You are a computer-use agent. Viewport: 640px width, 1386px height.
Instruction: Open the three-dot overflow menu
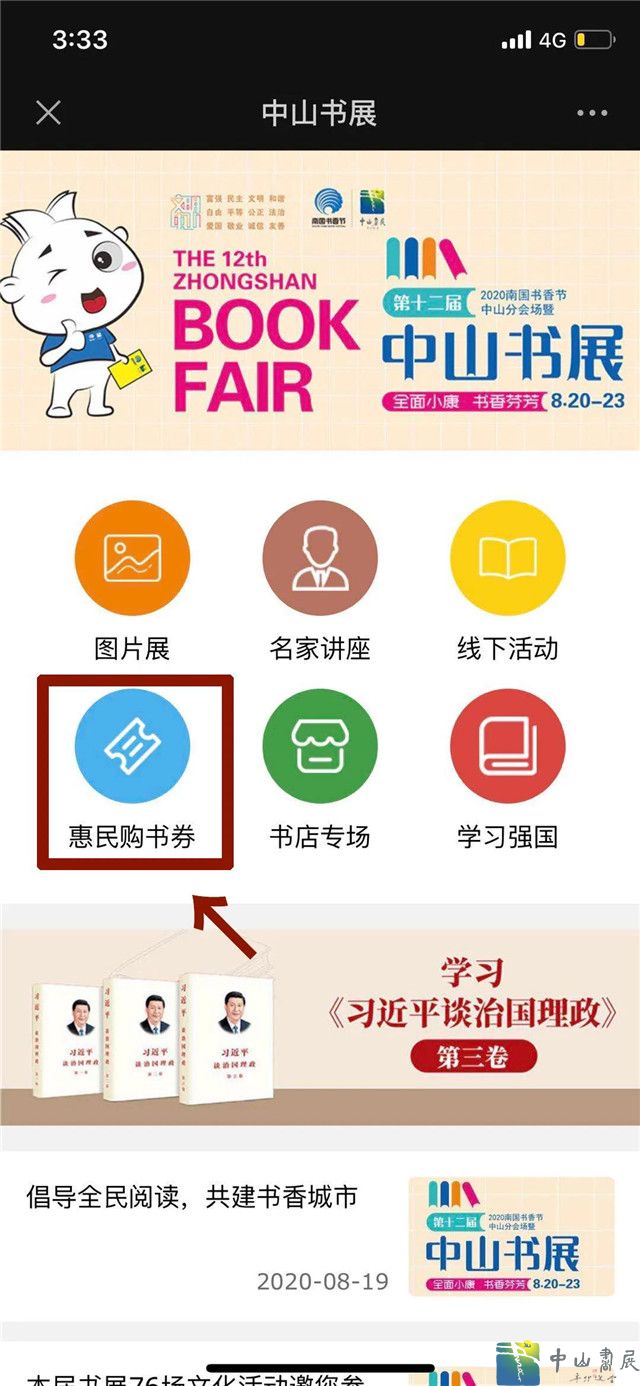592,113
